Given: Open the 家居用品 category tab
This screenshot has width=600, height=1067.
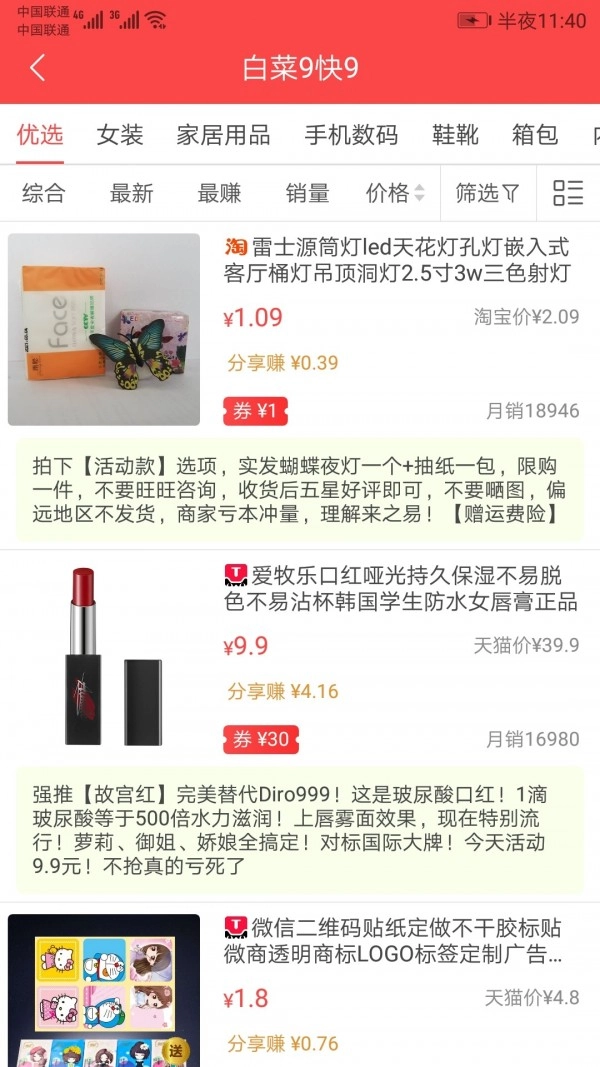Looking at the screenshot, I should pos(223,135).
